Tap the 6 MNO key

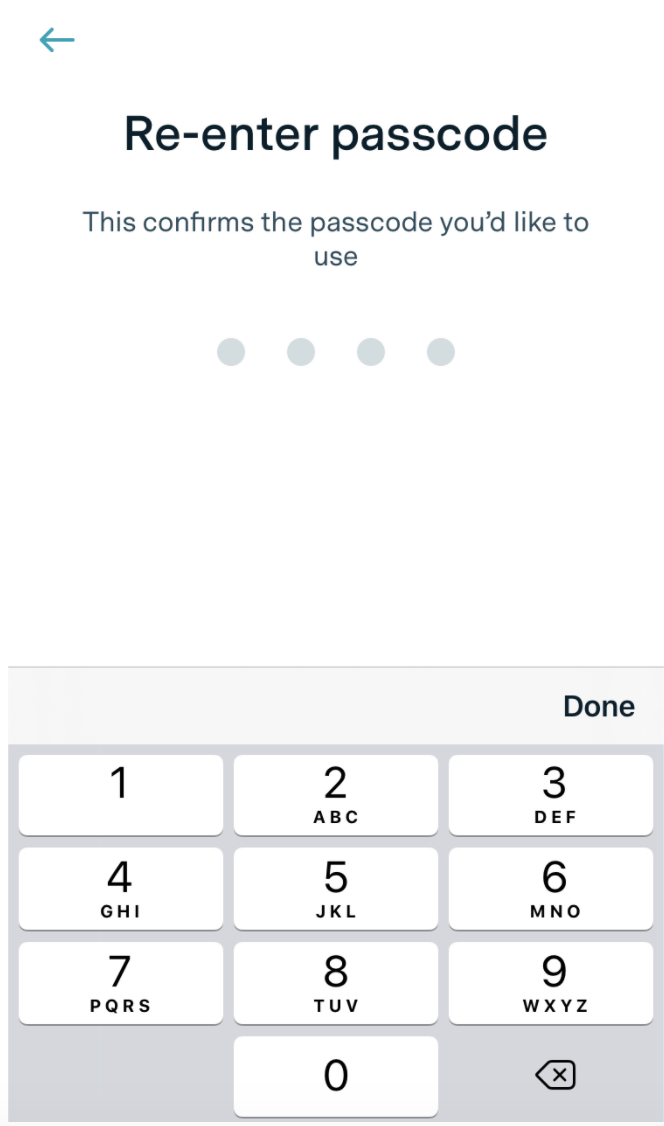pos(552,888)
